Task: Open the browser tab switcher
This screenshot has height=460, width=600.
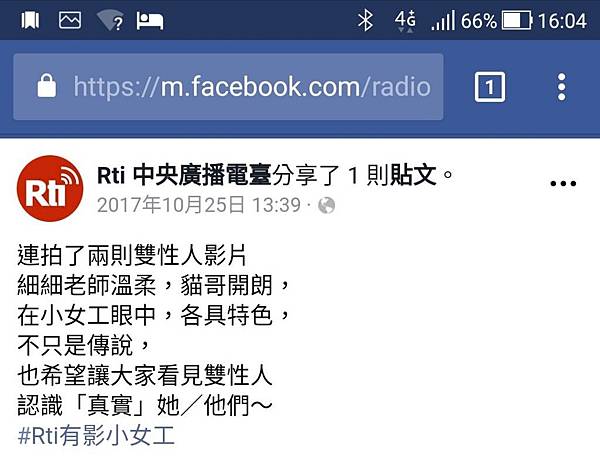Action: (488, 87)
